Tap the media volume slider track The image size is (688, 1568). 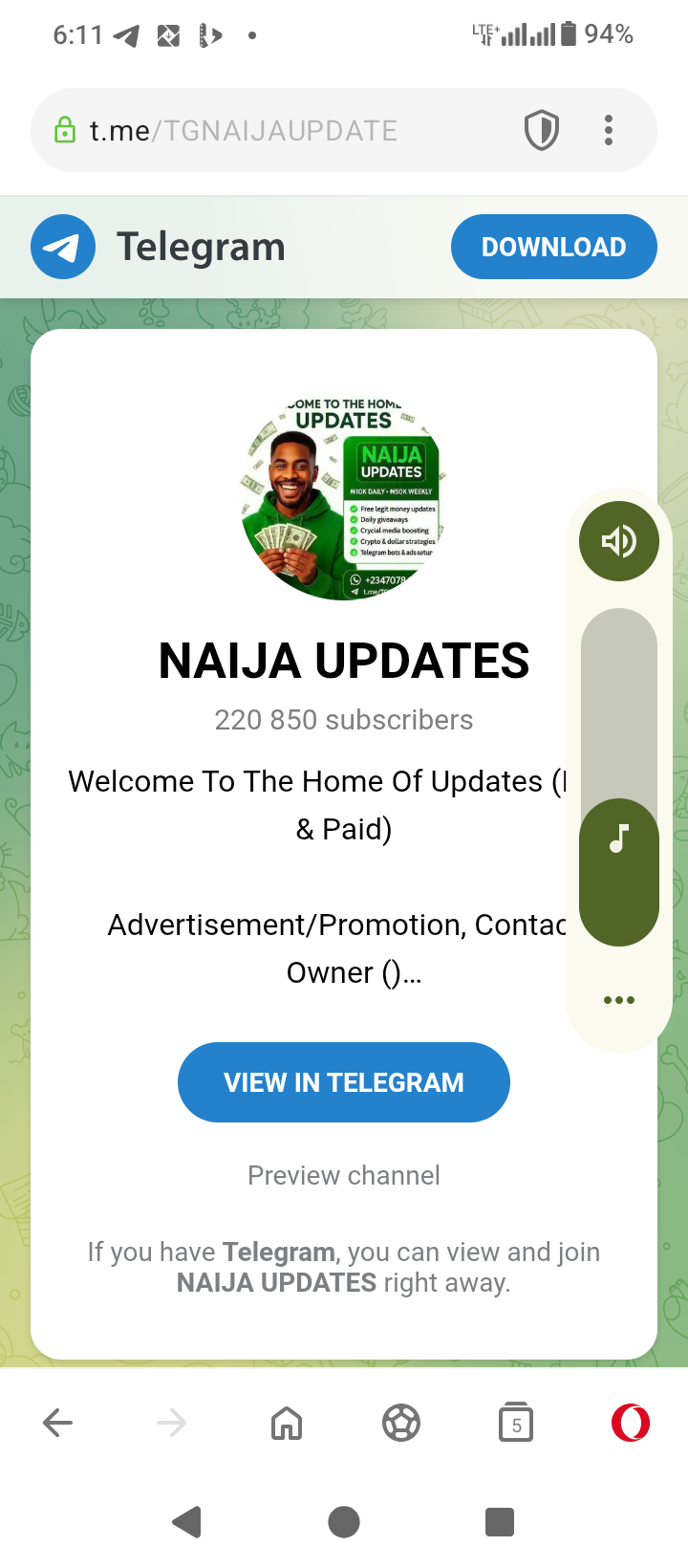[x=619, y=708]
